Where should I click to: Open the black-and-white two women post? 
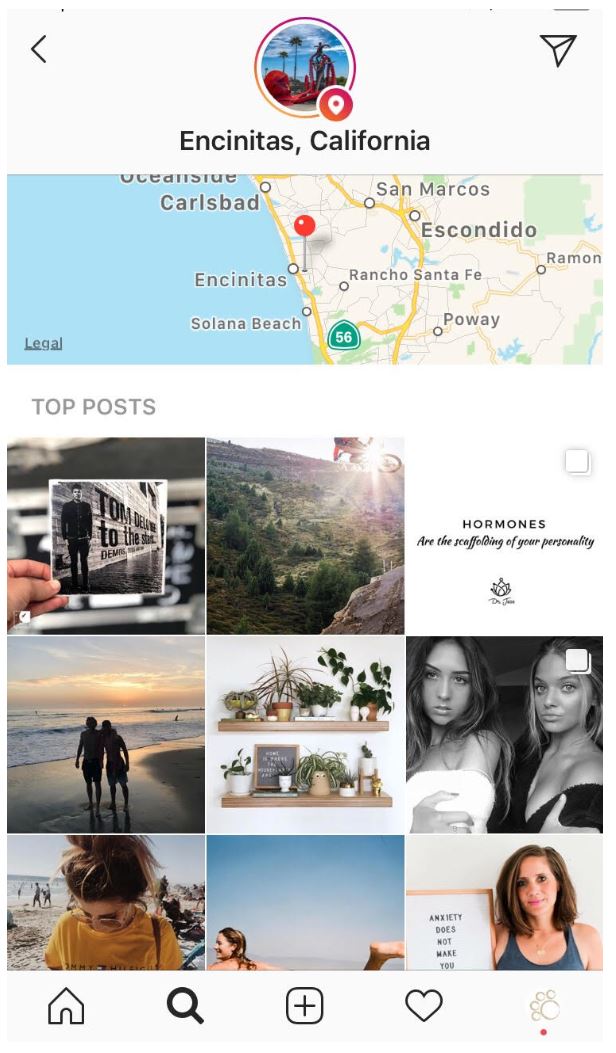504,735
